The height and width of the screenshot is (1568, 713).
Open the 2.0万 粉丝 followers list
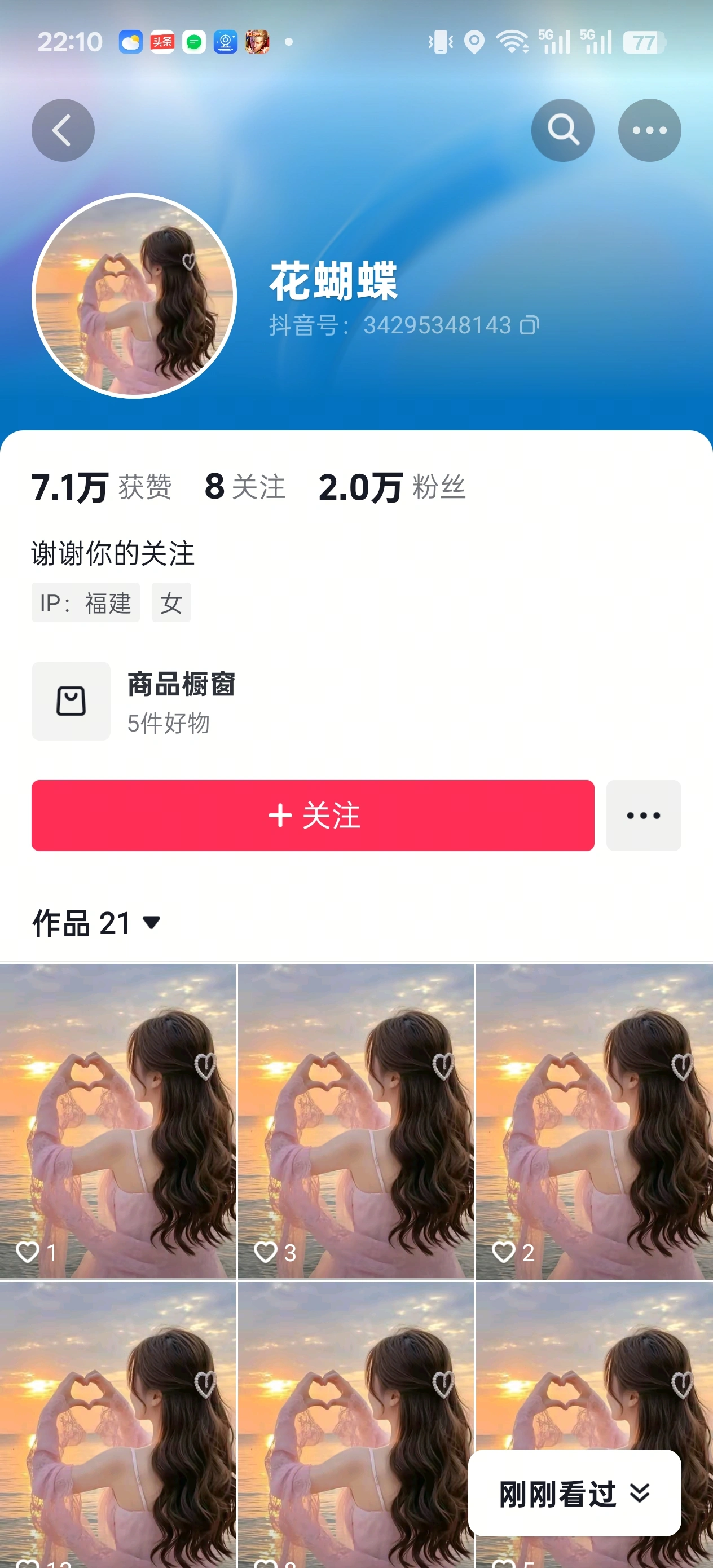pos(391,487)
